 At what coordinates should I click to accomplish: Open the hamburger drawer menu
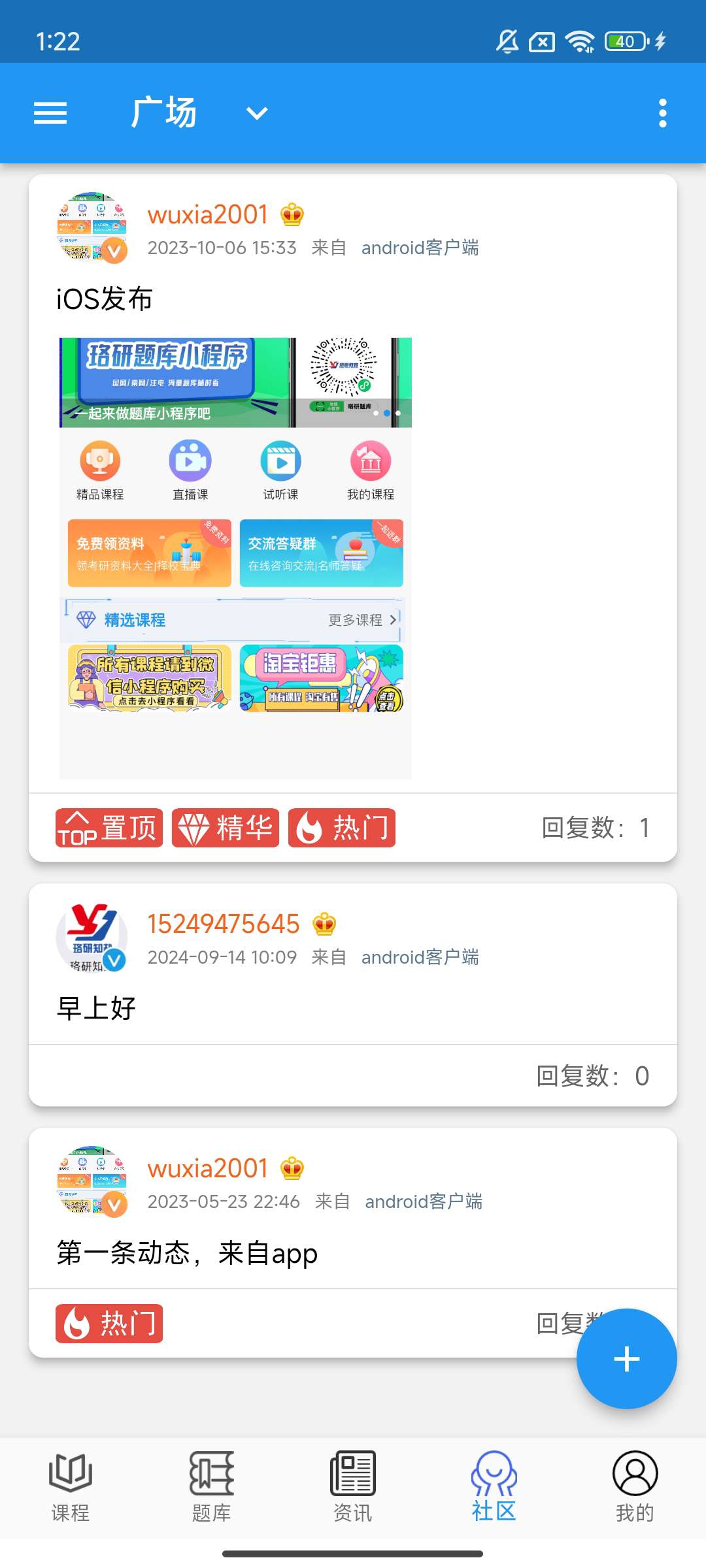tap(50, 113)
